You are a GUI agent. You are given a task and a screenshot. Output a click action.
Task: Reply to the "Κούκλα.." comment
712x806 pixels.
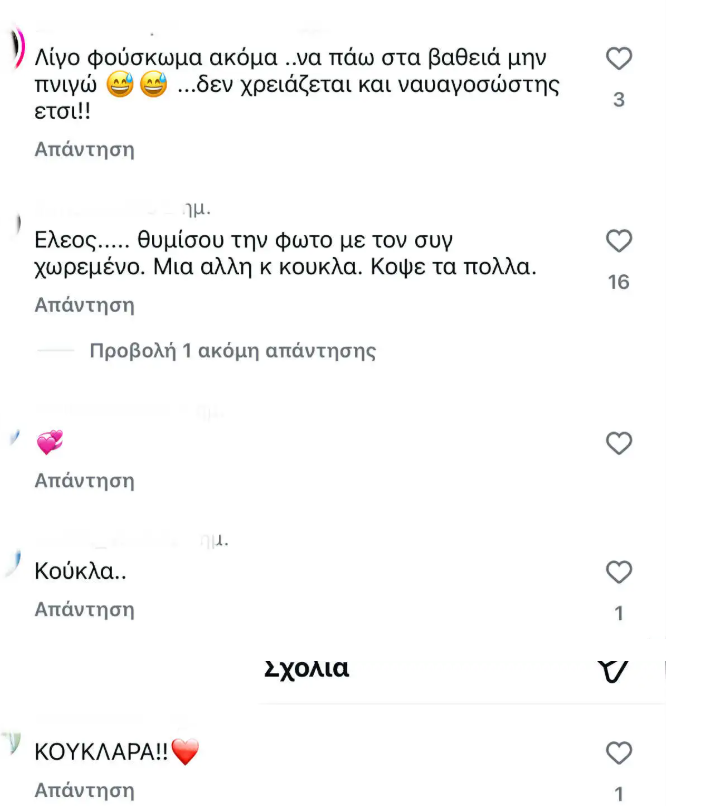point(84,609)
